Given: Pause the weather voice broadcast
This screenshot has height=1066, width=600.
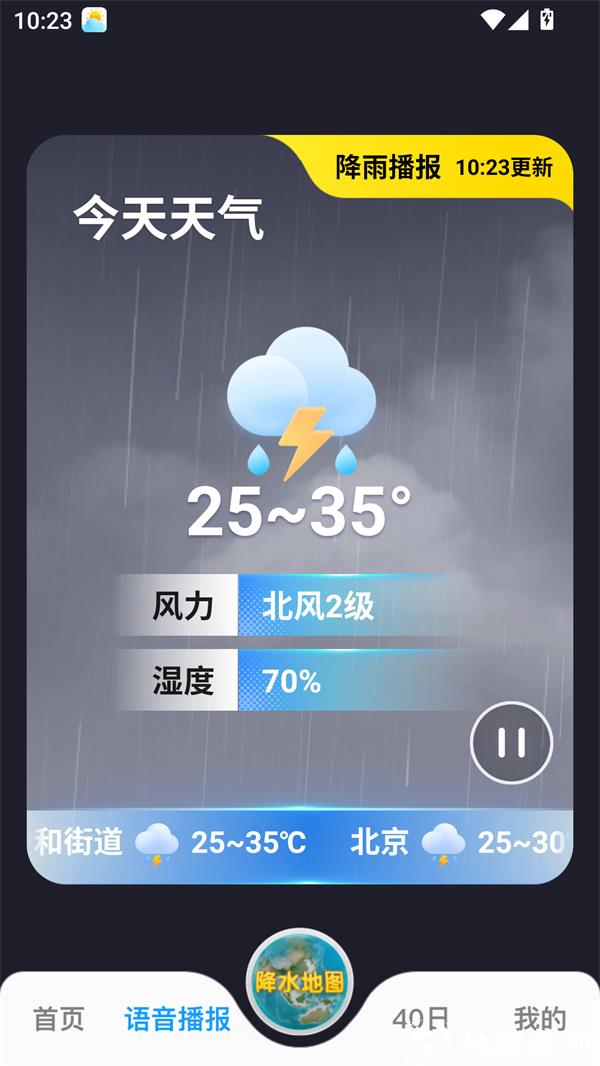Looking at the screenshot, I should (511, 743).
